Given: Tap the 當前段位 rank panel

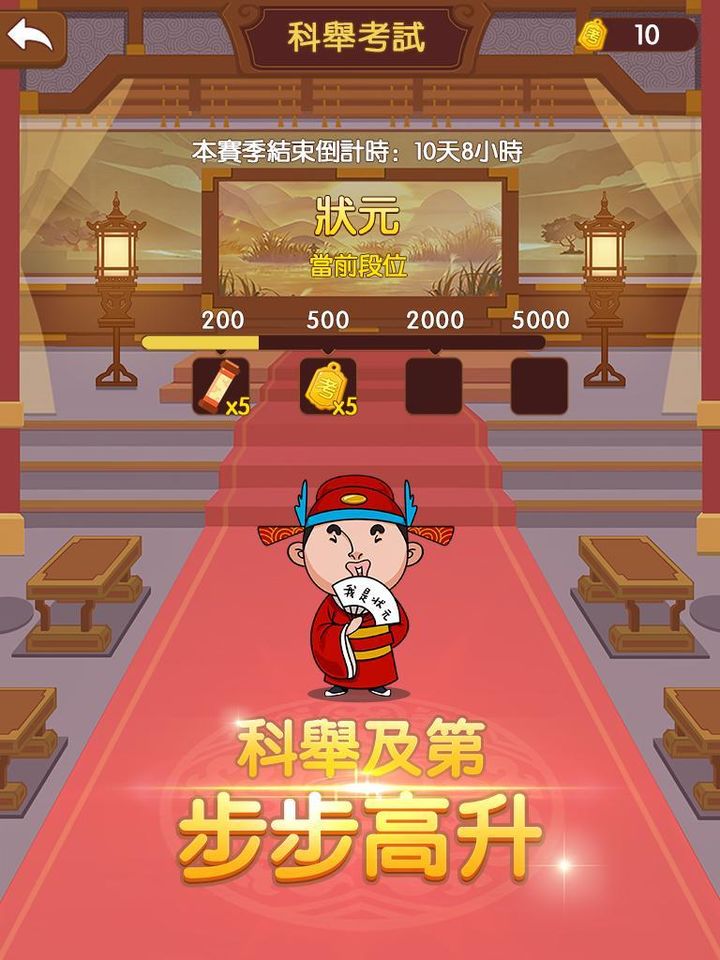Looking at the screenshot, I should point(360,267).
